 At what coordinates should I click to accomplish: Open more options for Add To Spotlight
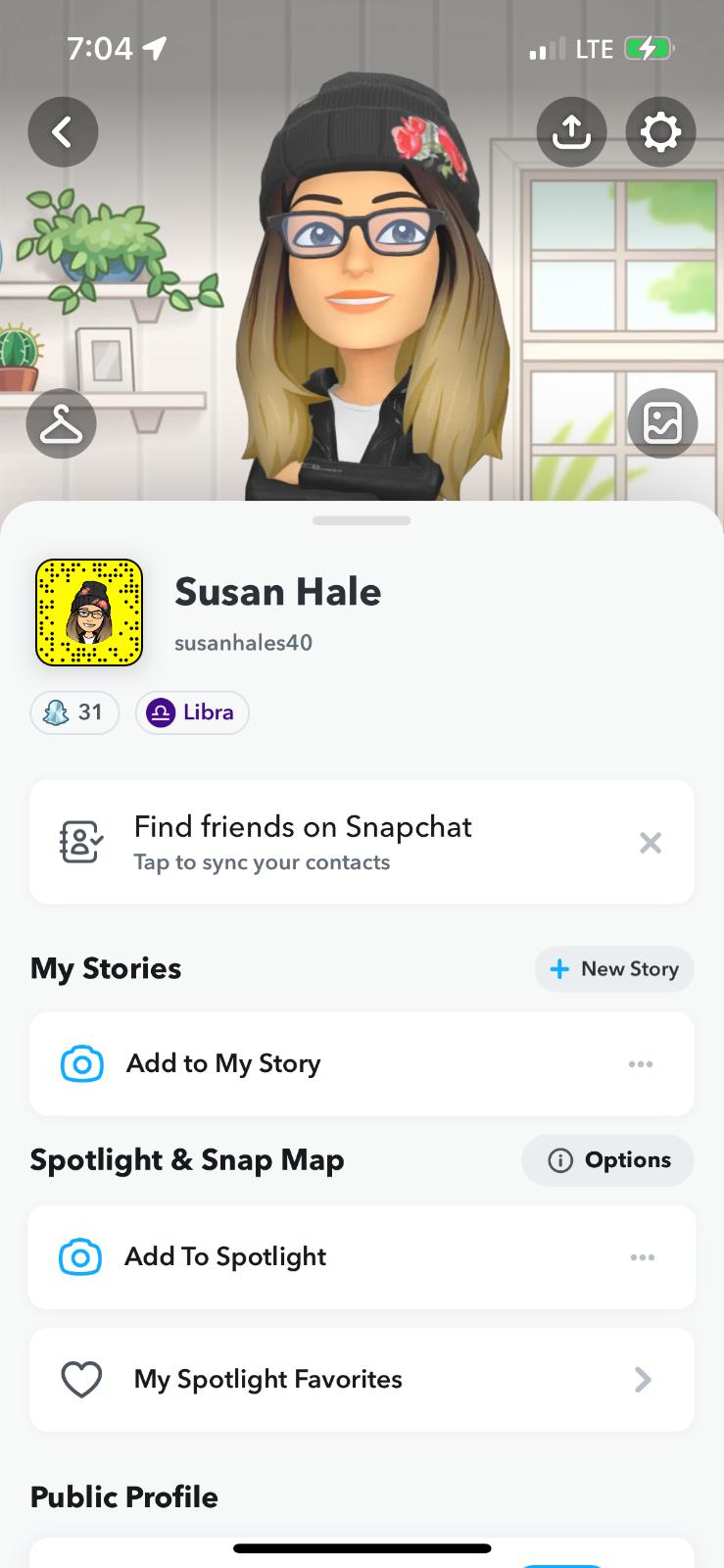click(x=642, y=1257)
